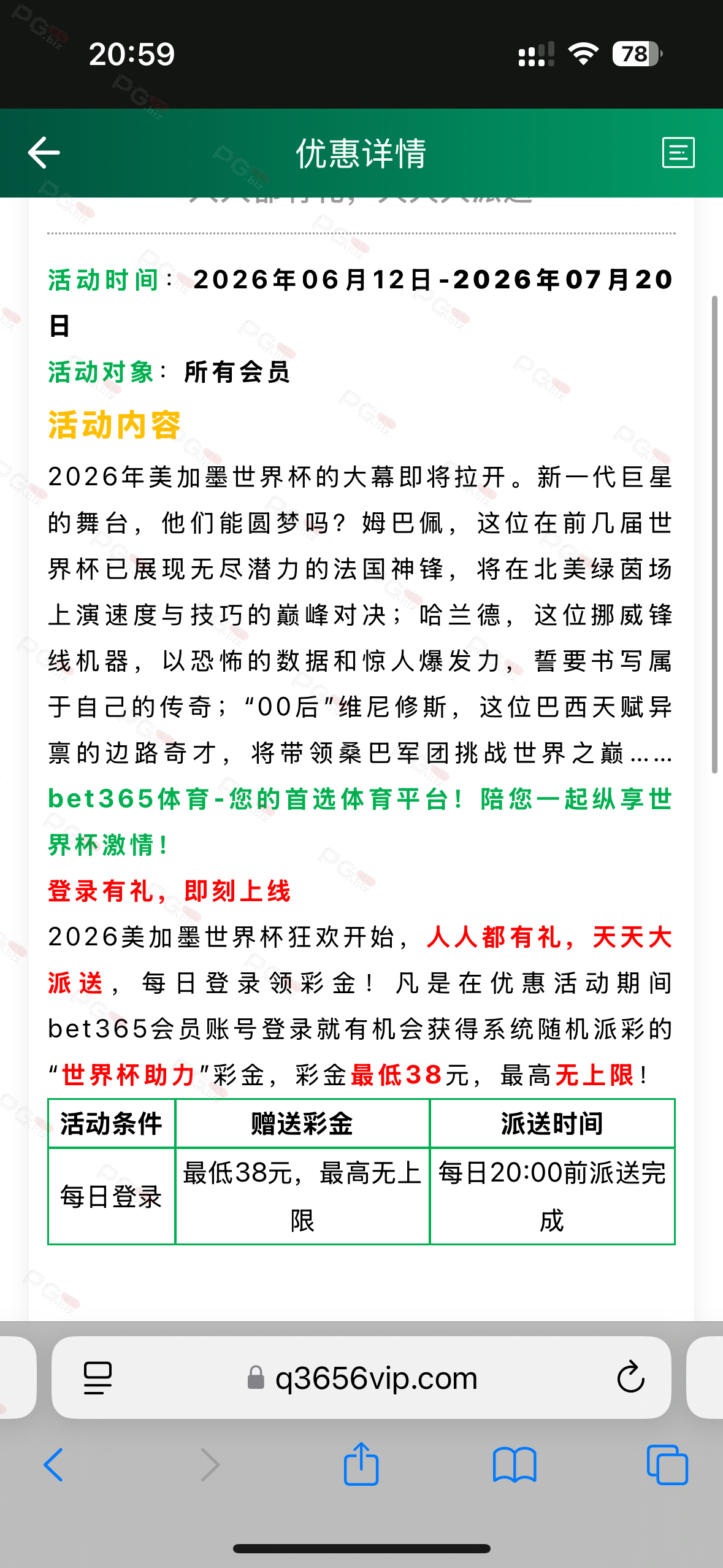The height and width of the screenshot is (1568, 723).
Task: Reload the current page
Action: point(630,1378)
